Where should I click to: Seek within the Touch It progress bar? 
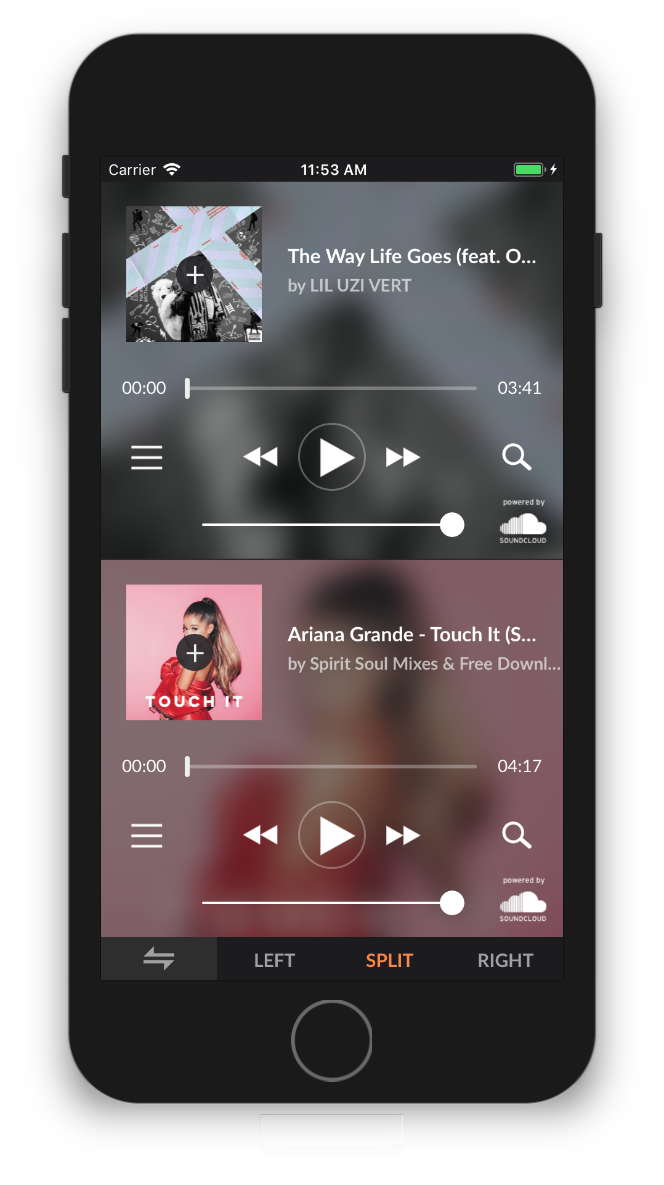(332, 766)
